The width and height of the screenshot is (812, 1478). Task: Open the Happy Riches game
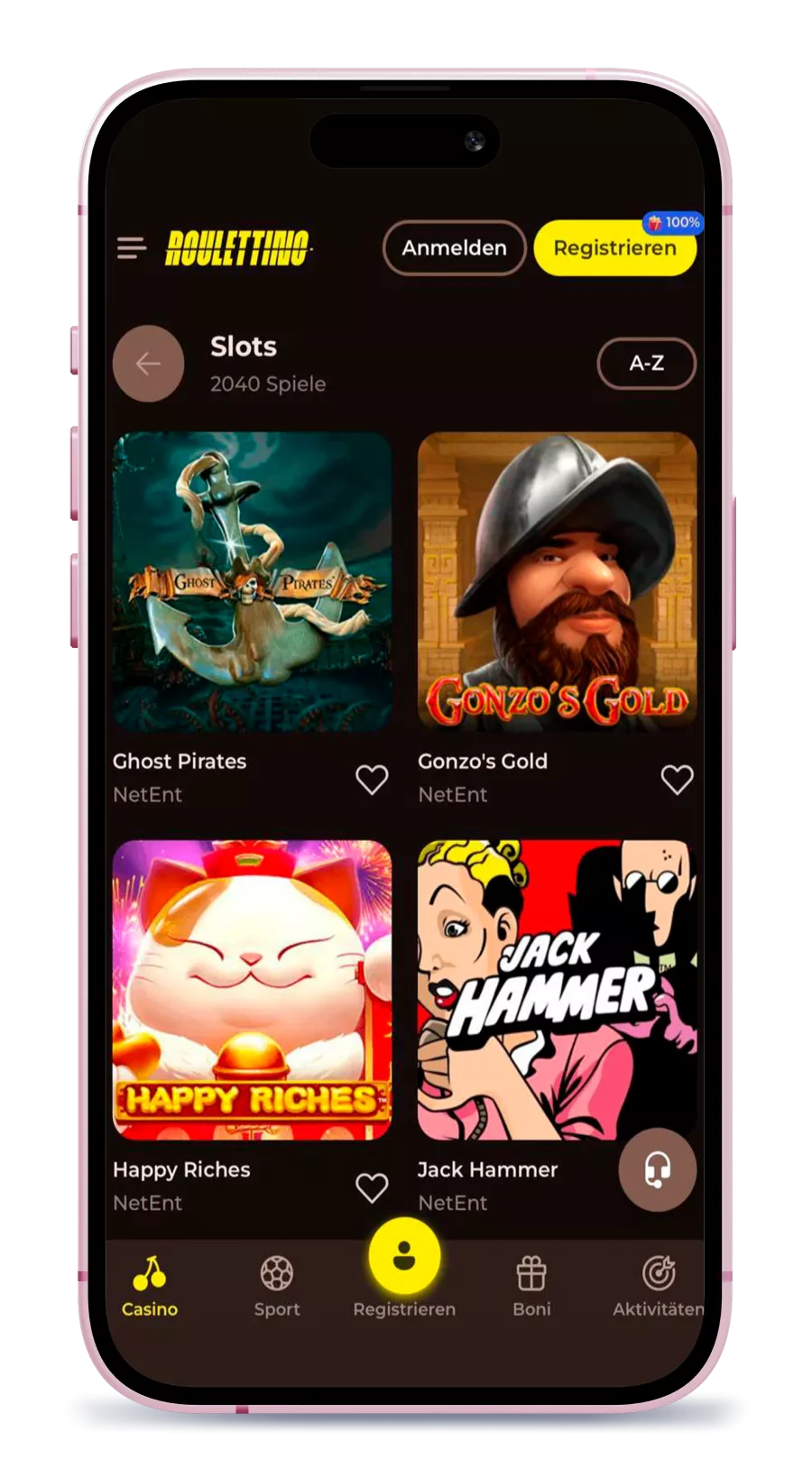coord(252,990)
